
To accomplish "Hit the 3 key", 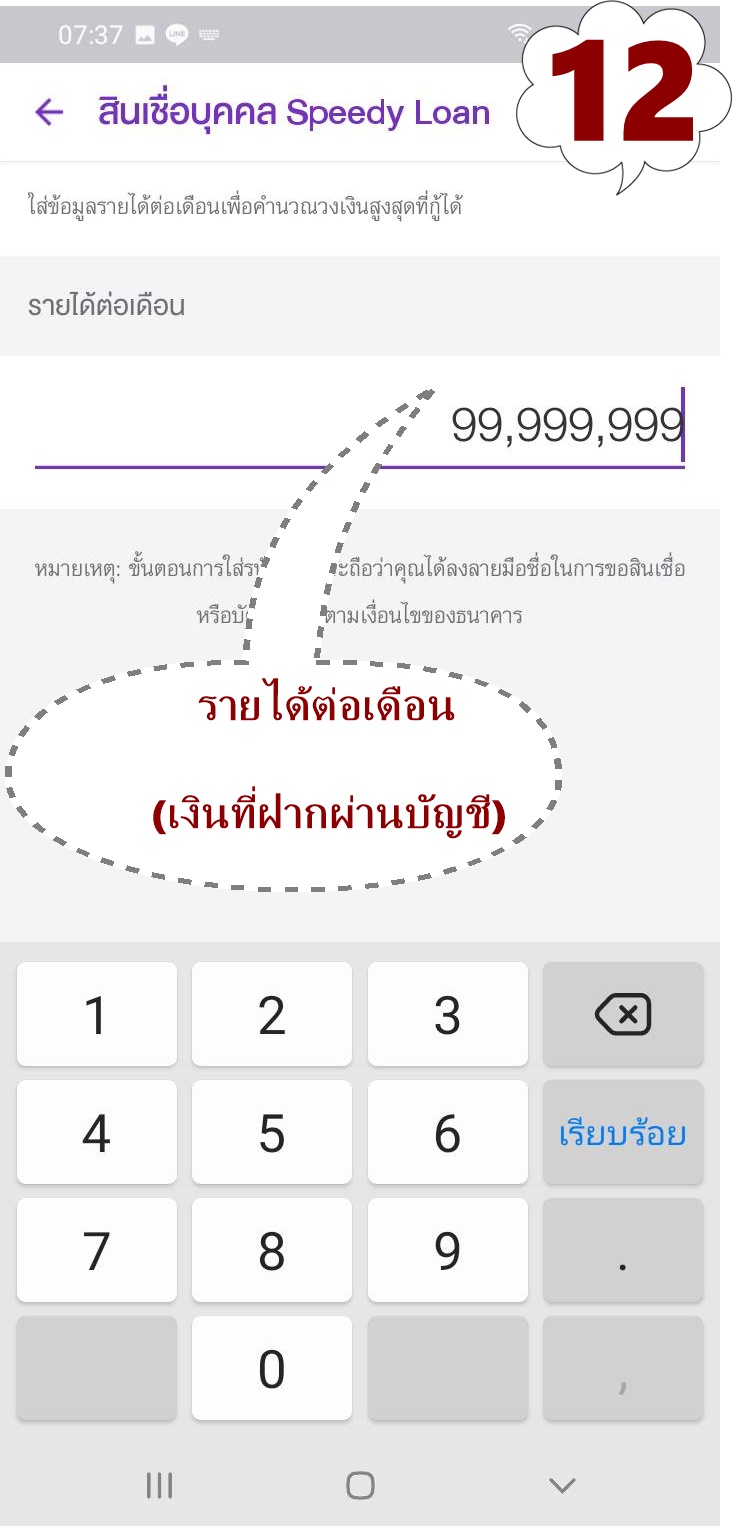I will tap(447, 1014).
